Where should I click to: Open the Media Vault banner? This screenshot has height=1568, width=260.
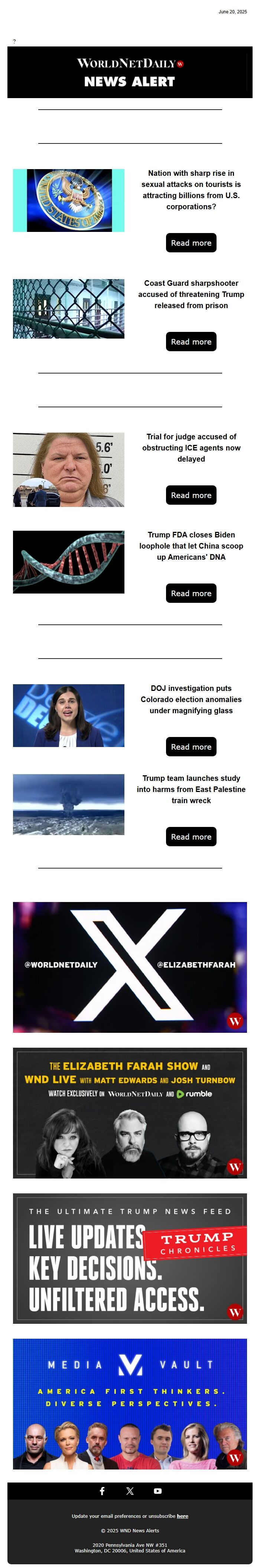130,1403
